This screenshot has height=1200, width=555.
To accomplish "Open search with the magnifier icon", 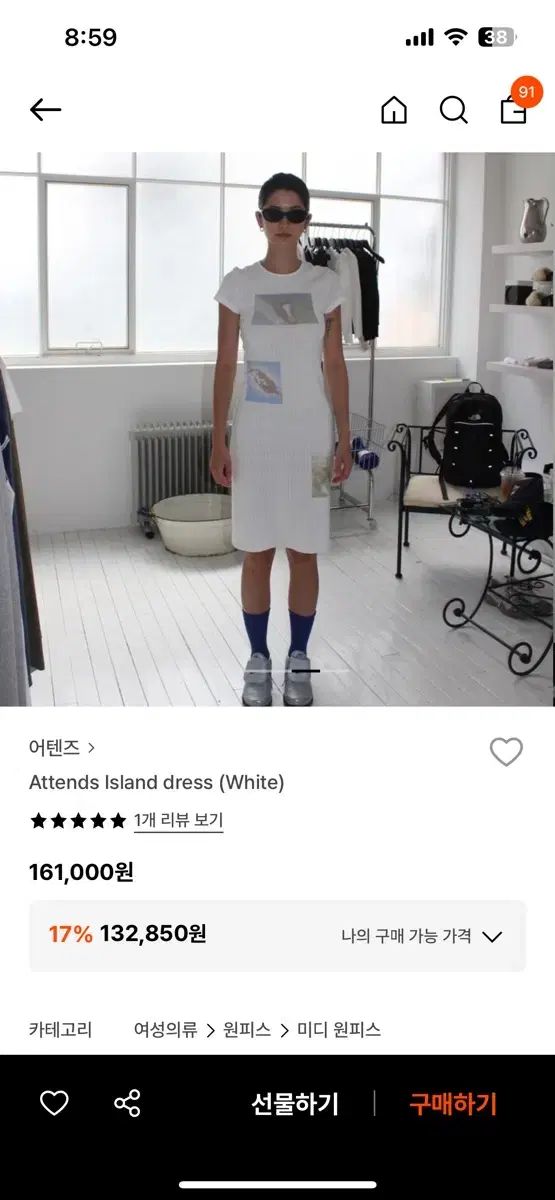I will click(454, 110).
